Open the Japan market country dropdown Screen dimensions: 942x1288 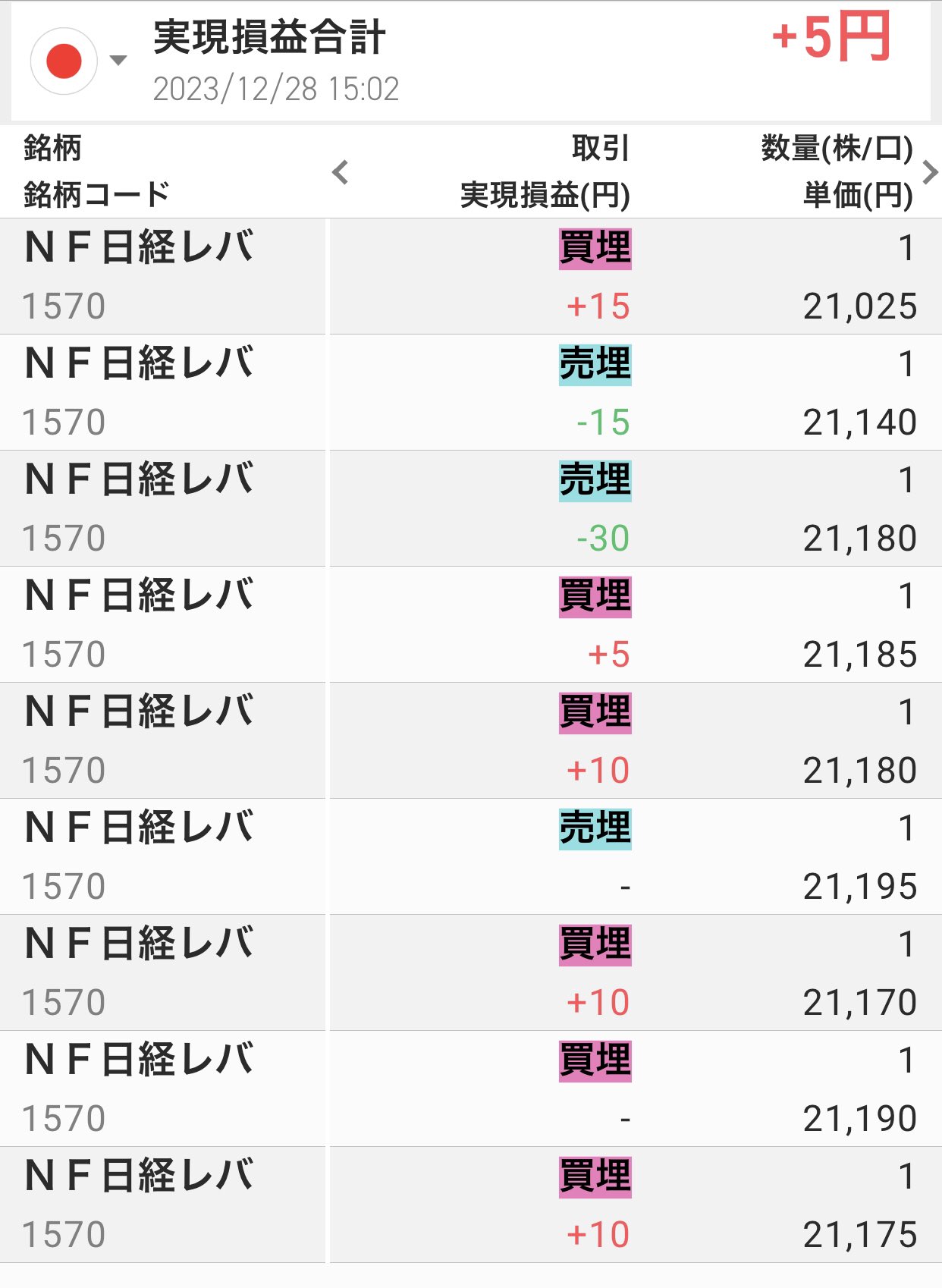77,61
